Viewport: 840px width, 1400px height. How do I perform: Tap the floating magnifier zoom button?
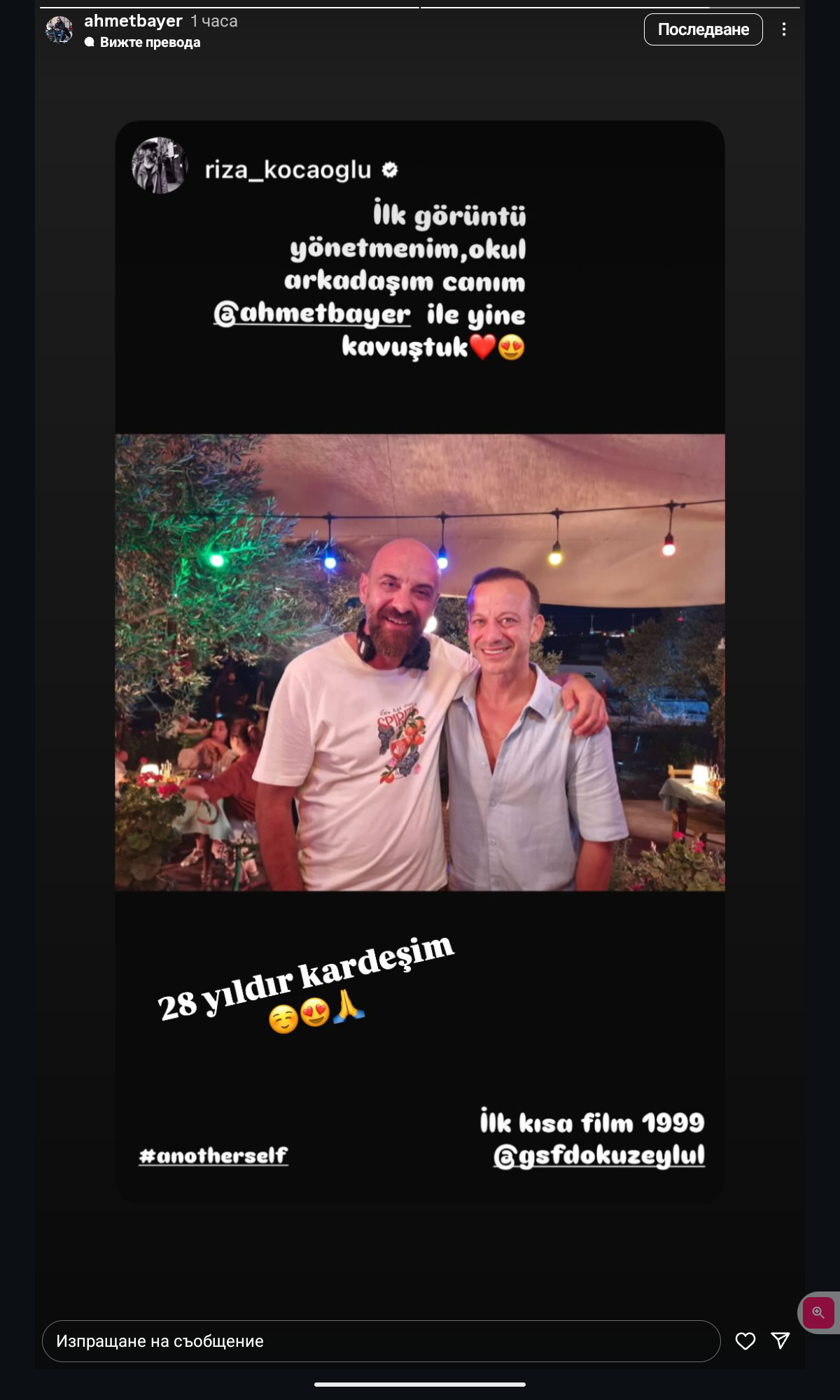tap(818, 1312)
